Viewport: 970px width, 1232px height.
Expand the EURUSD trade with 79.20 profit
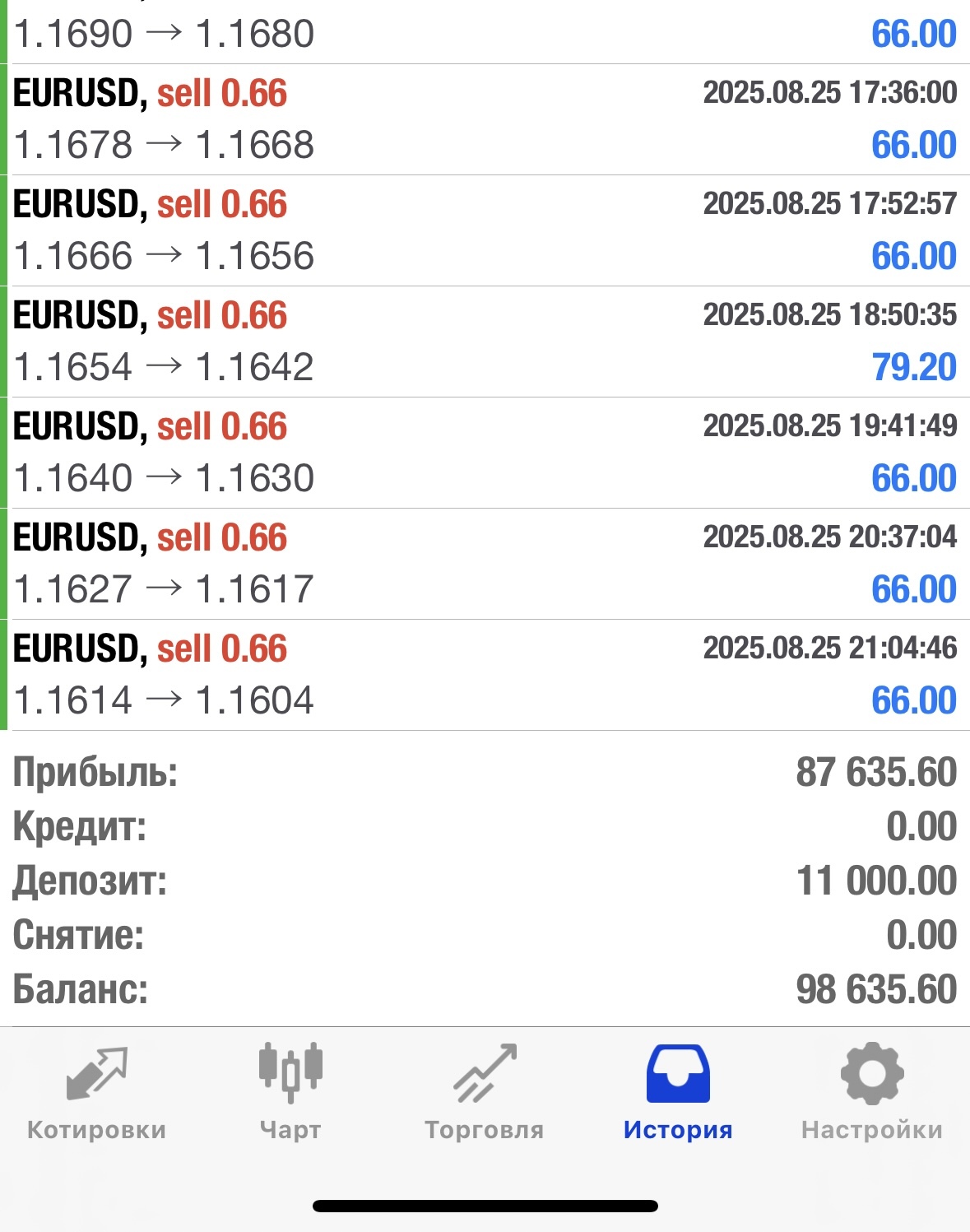click(485, 342)
